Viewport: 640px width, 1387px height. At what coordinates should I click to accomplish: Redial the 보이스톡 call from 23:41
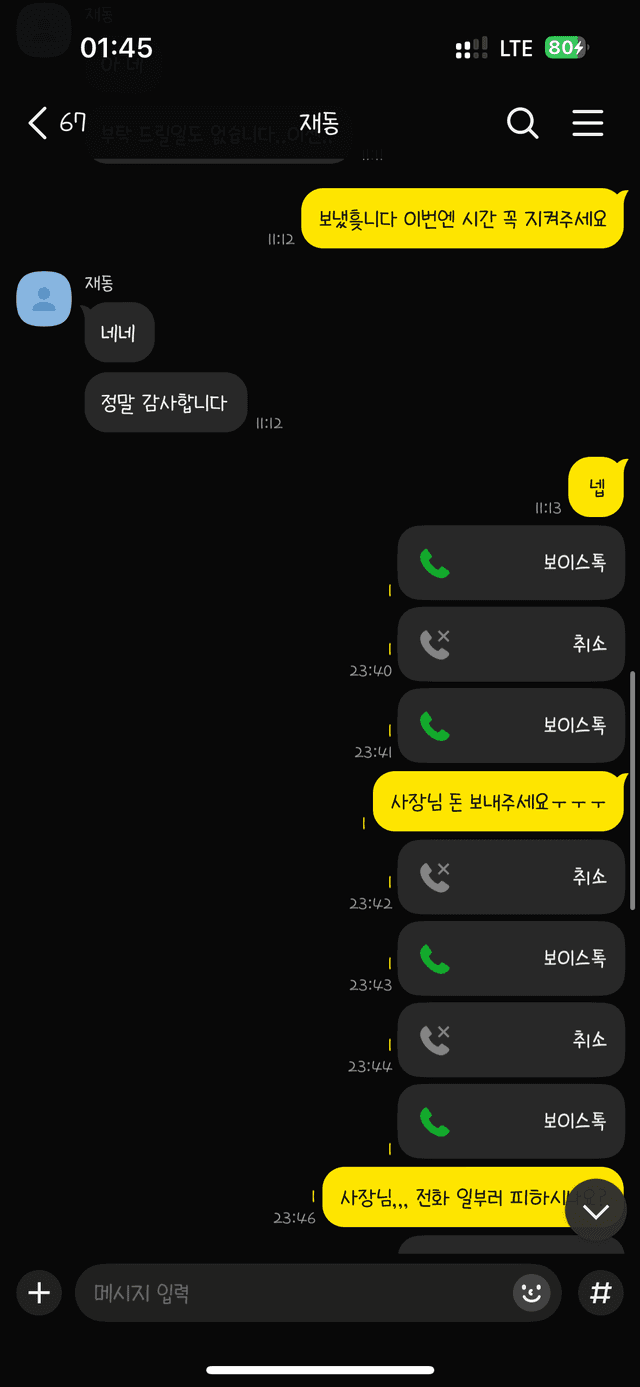511,726
